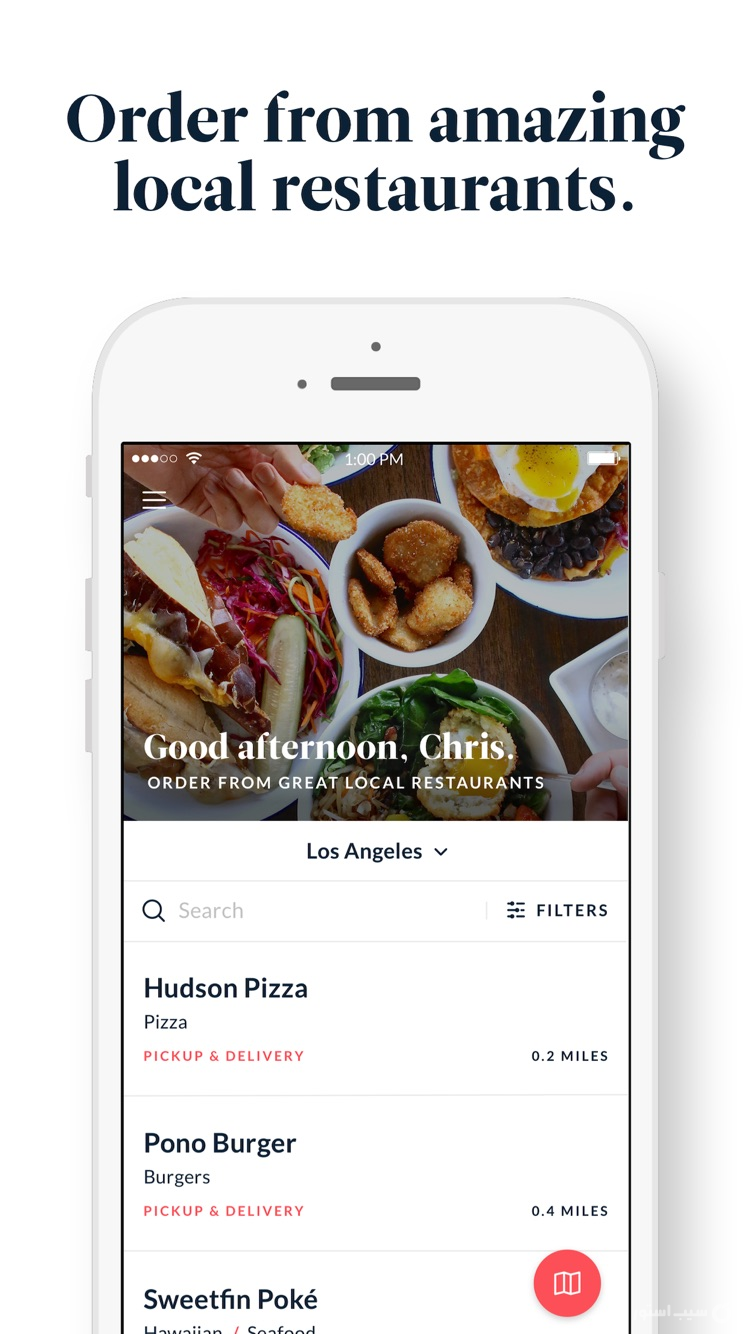
Task: Open the Pono Burger listing
Action: tap(220, 1143)
